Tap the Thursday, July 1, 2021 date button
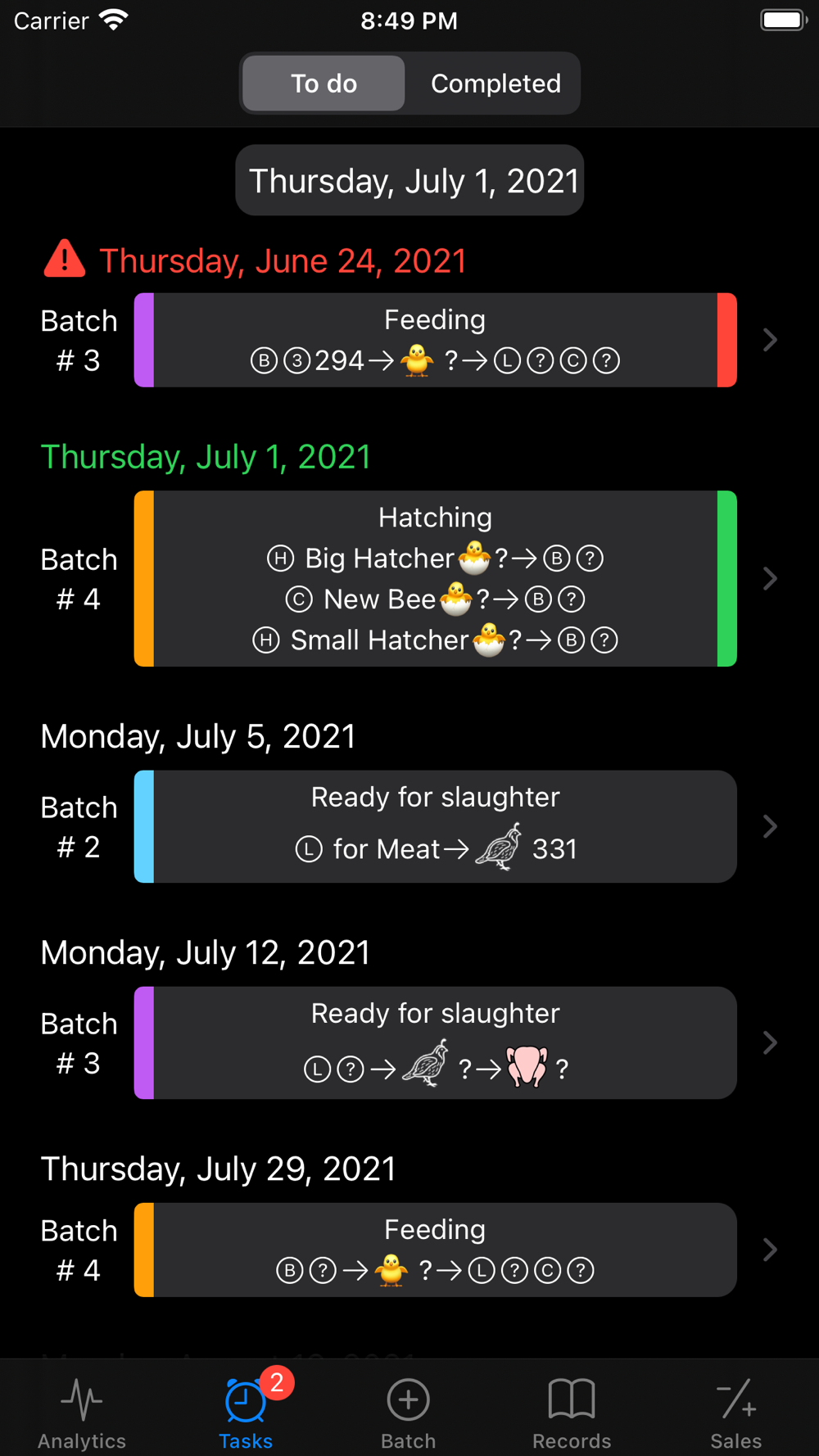 click(x=409, y=181)
